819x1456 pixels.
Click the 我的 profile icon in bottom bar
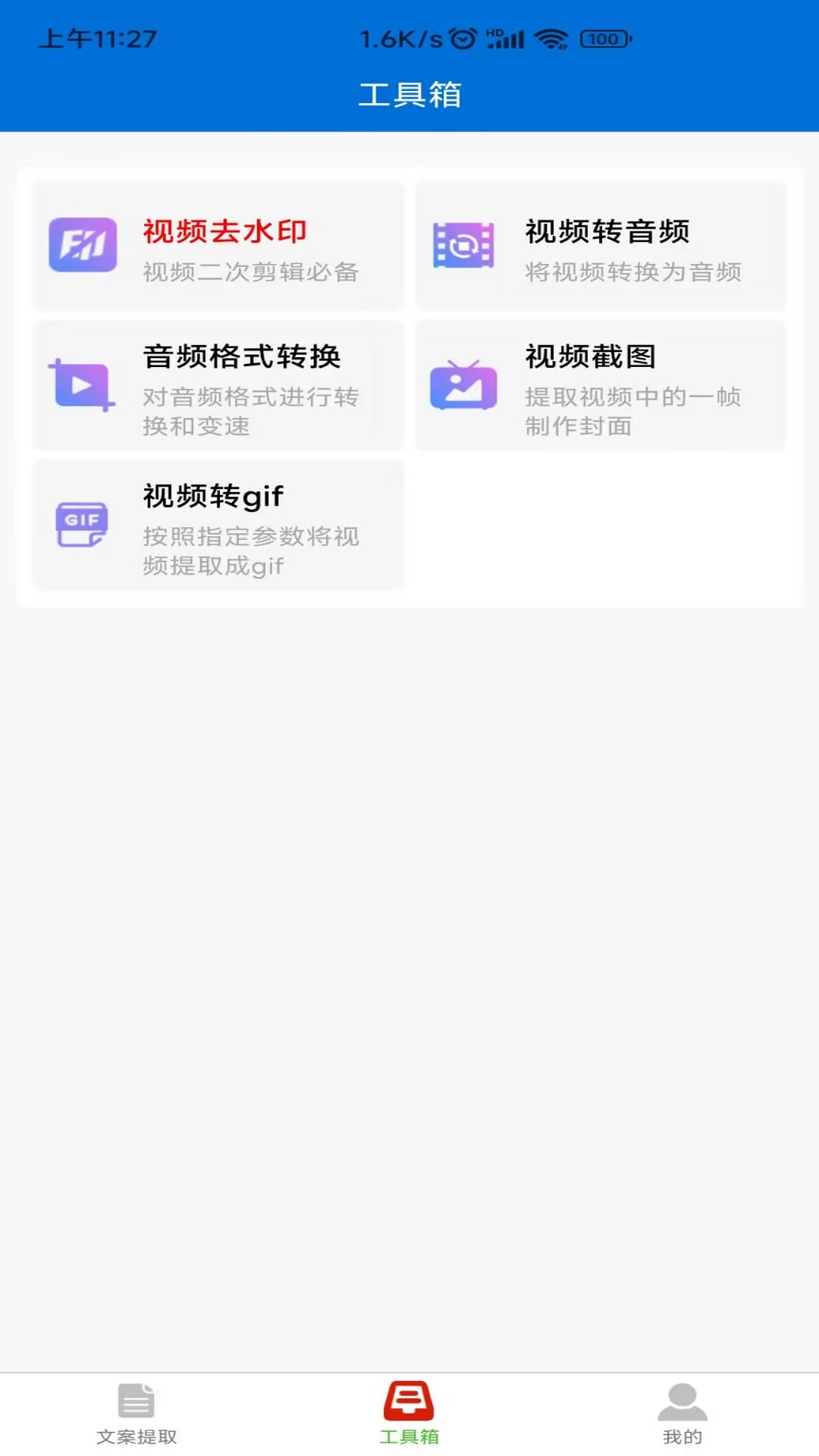tap(681, 1399)
